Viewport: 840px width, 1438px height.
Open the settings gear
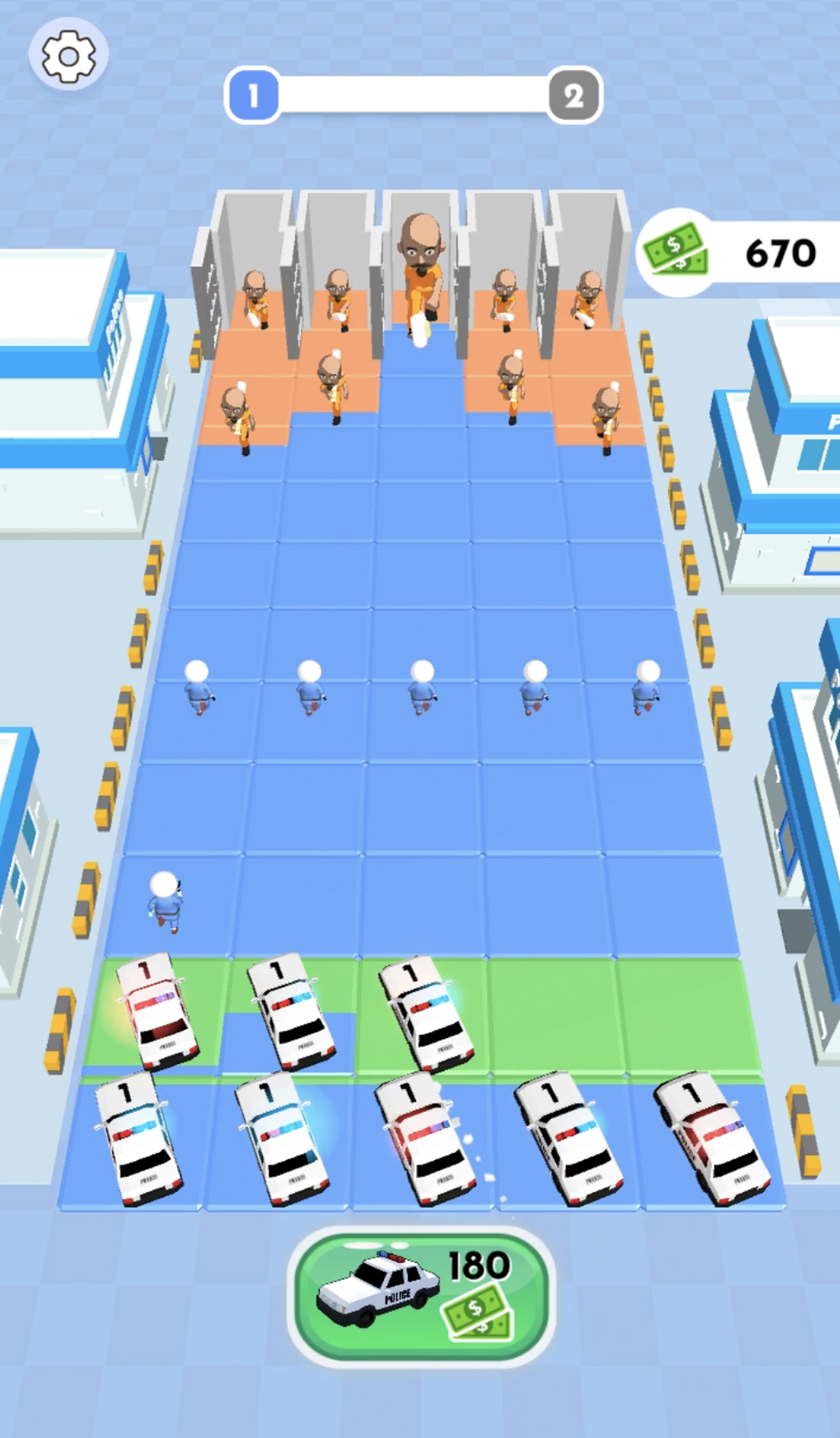coord(68,56)
